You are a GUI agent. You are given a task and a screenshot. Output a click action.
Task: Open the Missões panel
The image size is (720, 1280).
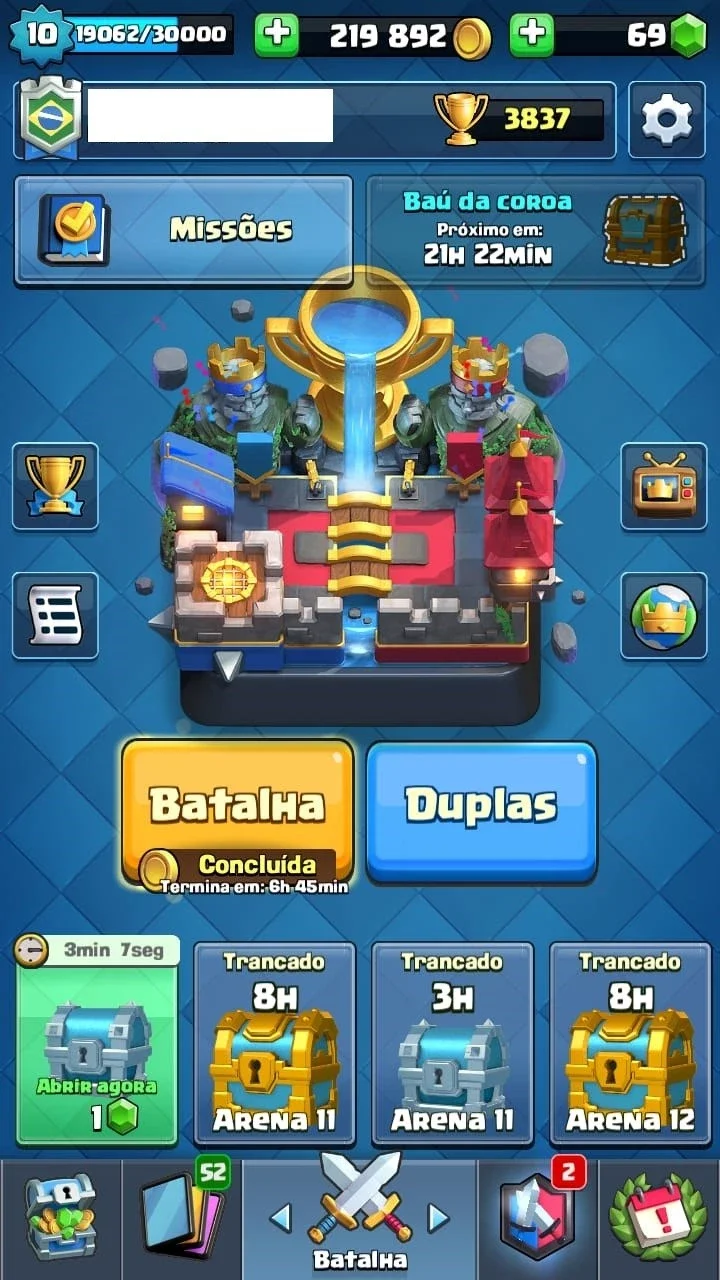183,230
